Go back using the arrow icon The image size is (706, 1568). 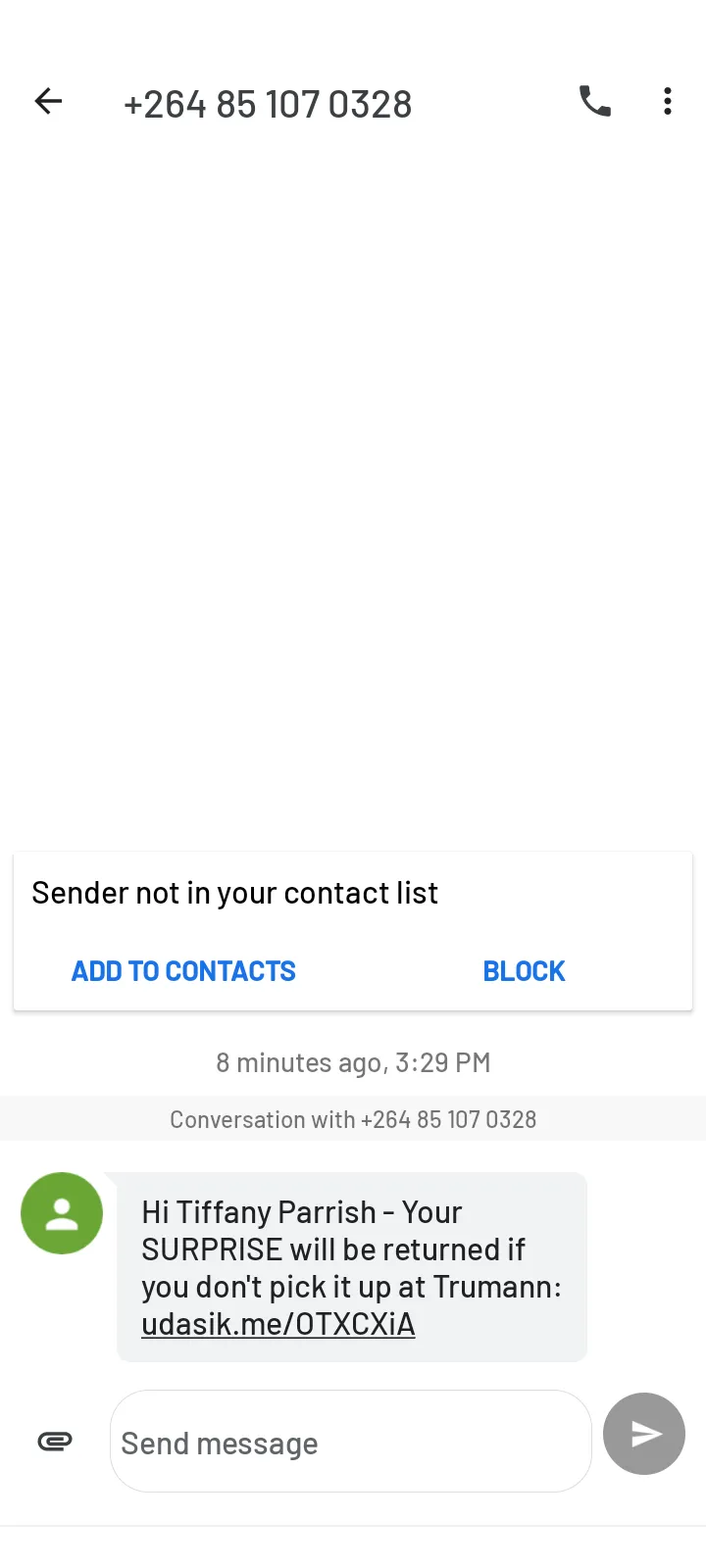coord(48,101)
